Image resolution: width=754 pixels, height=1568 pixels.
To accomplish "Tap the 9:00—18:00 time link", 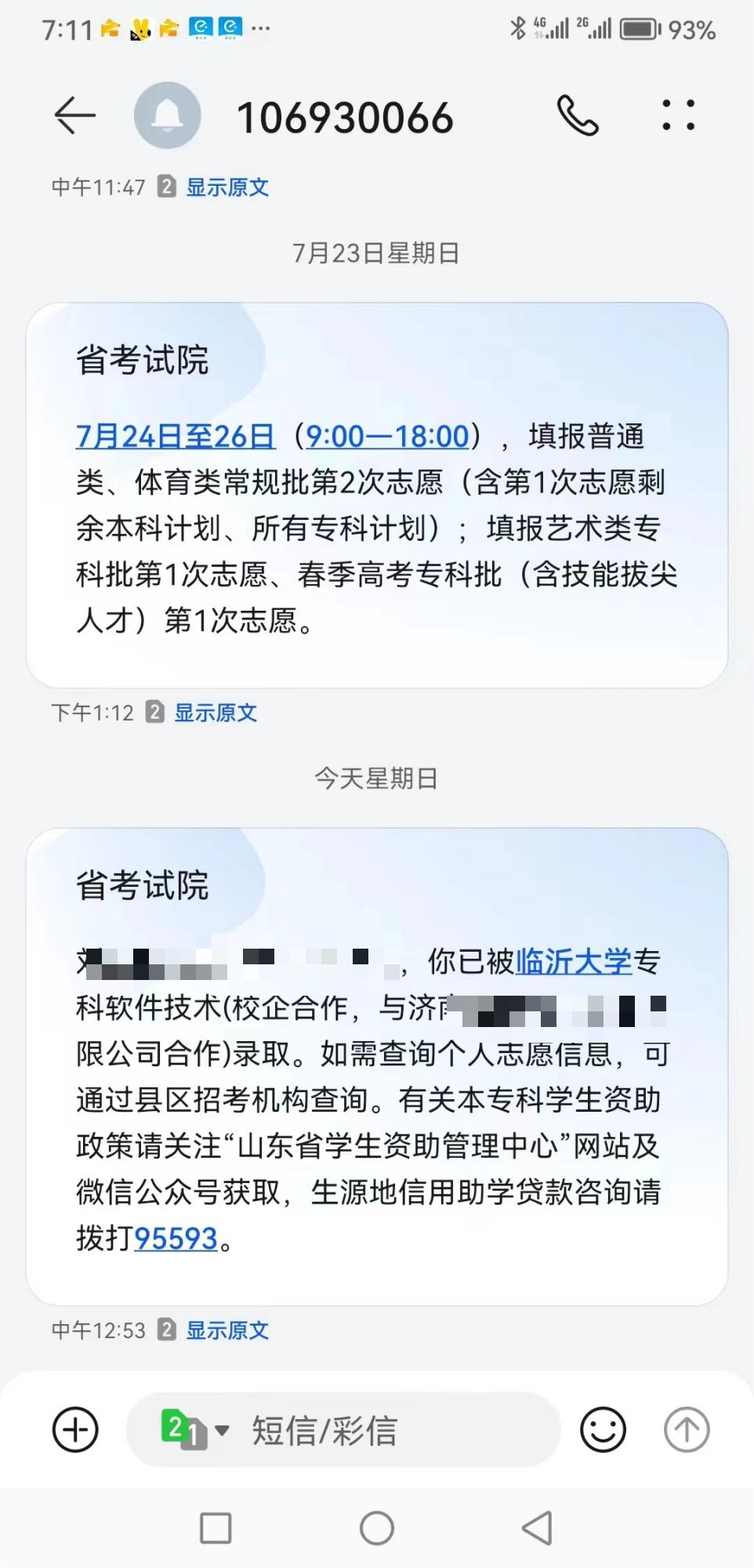I will [x=386, y=437].
